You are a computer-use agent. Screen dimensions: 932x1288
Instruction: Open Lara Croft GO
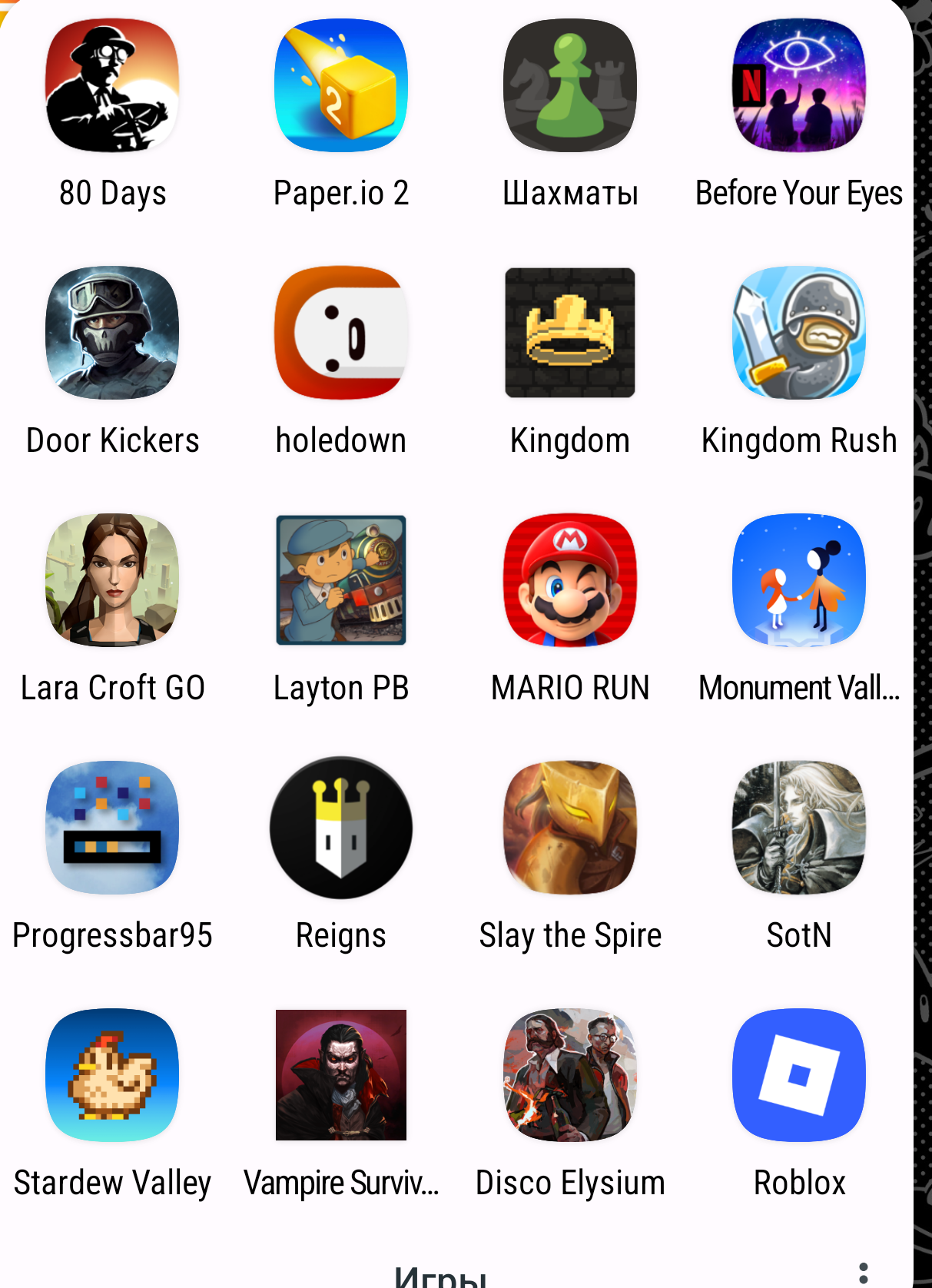click(x=112, y=580)
